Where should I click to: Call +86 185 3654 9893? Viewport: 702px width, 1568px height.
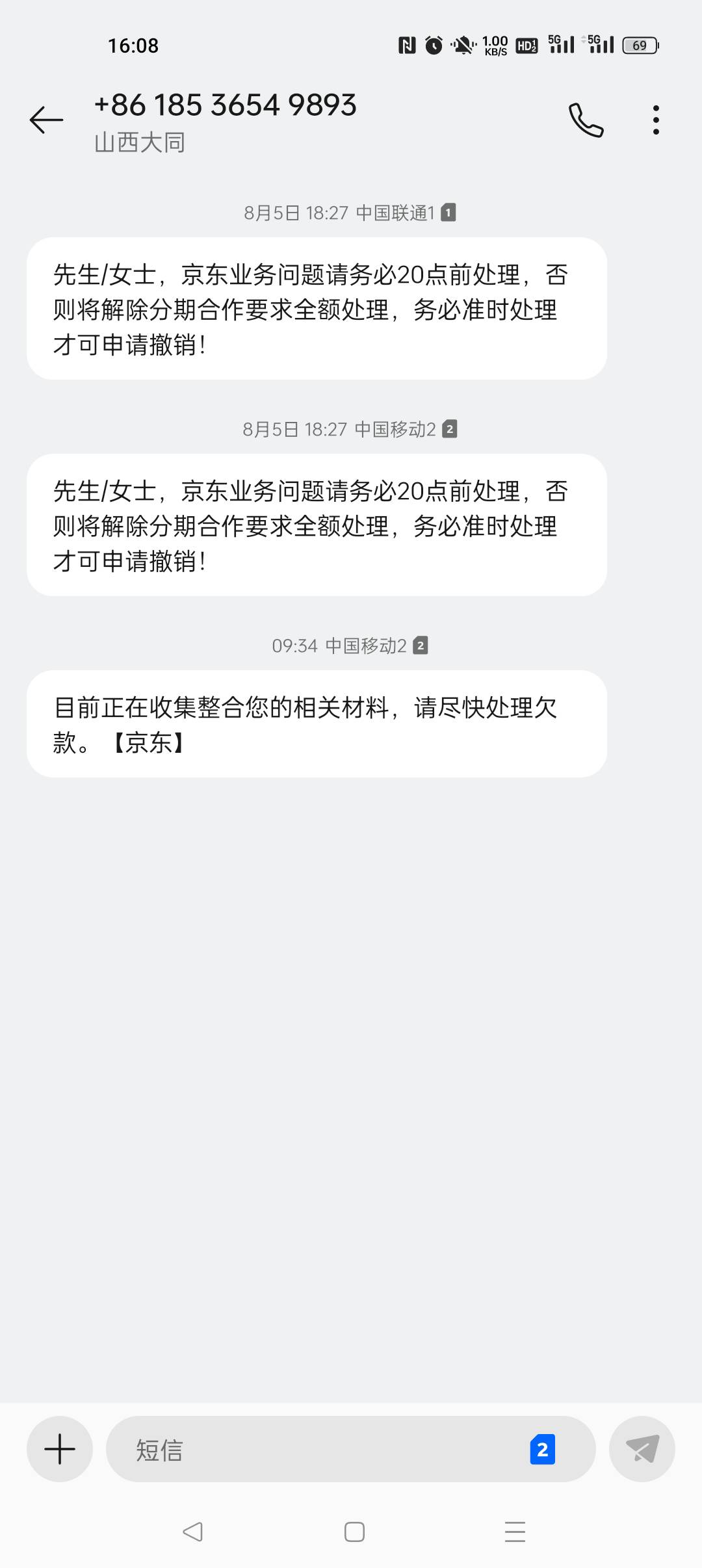(586, 120)
